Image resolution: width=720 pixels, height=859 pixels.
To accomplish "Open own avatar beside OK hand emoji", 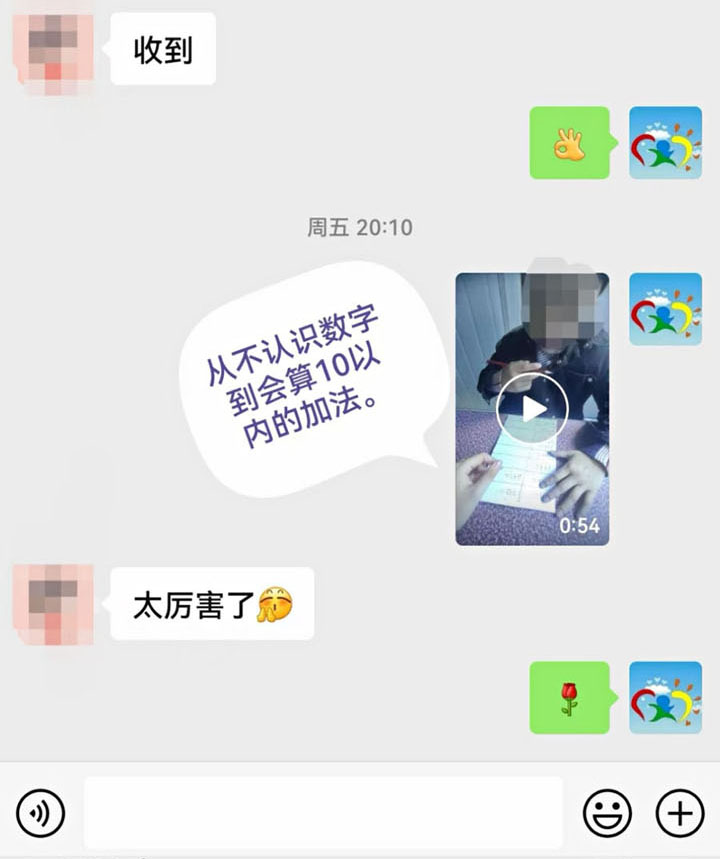I will point(665,143).
